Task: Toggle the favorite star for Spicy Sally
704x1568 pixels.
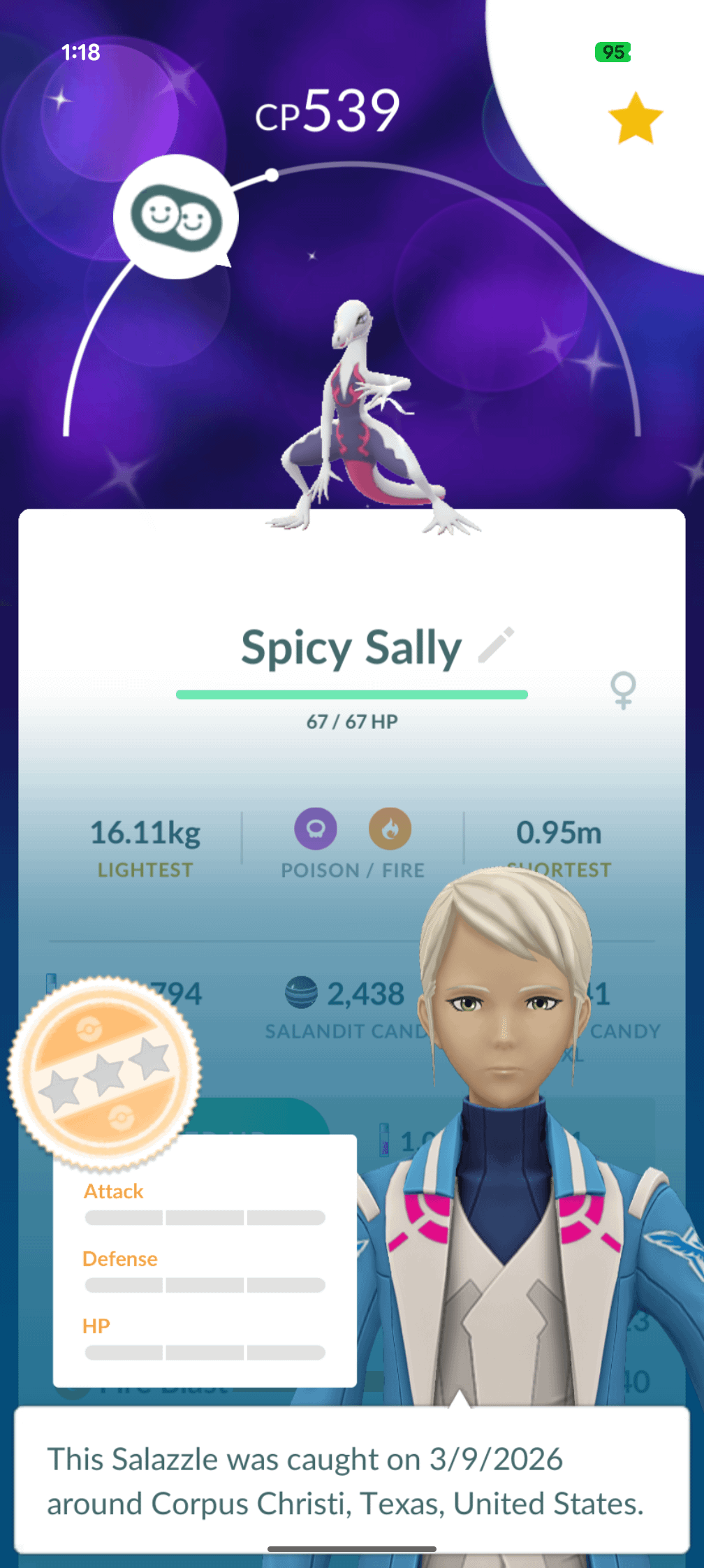Action: (635, 119)
